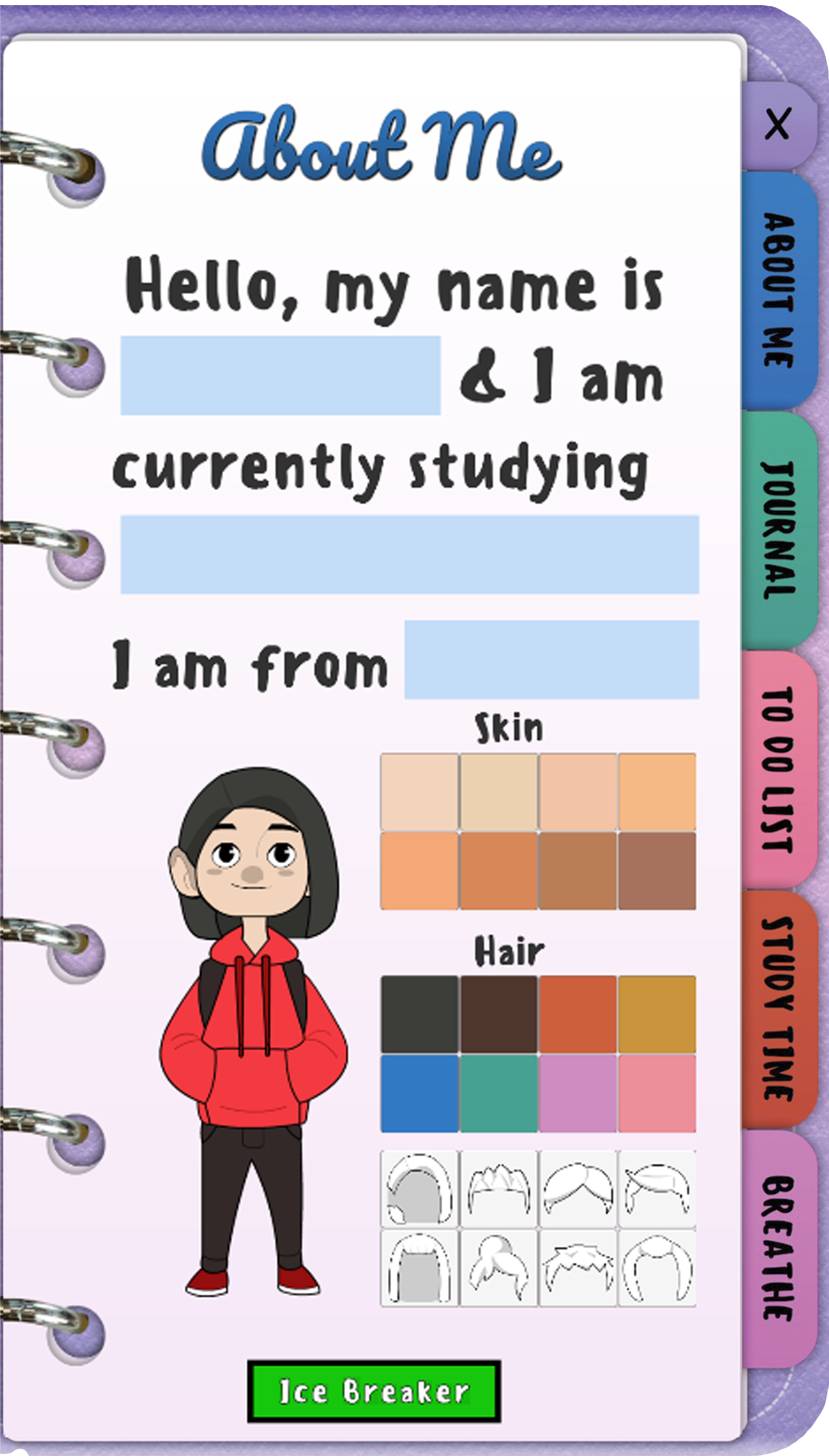Open the To Do List tab
The image size is (829, 1456).
click(x=778, y=769)
